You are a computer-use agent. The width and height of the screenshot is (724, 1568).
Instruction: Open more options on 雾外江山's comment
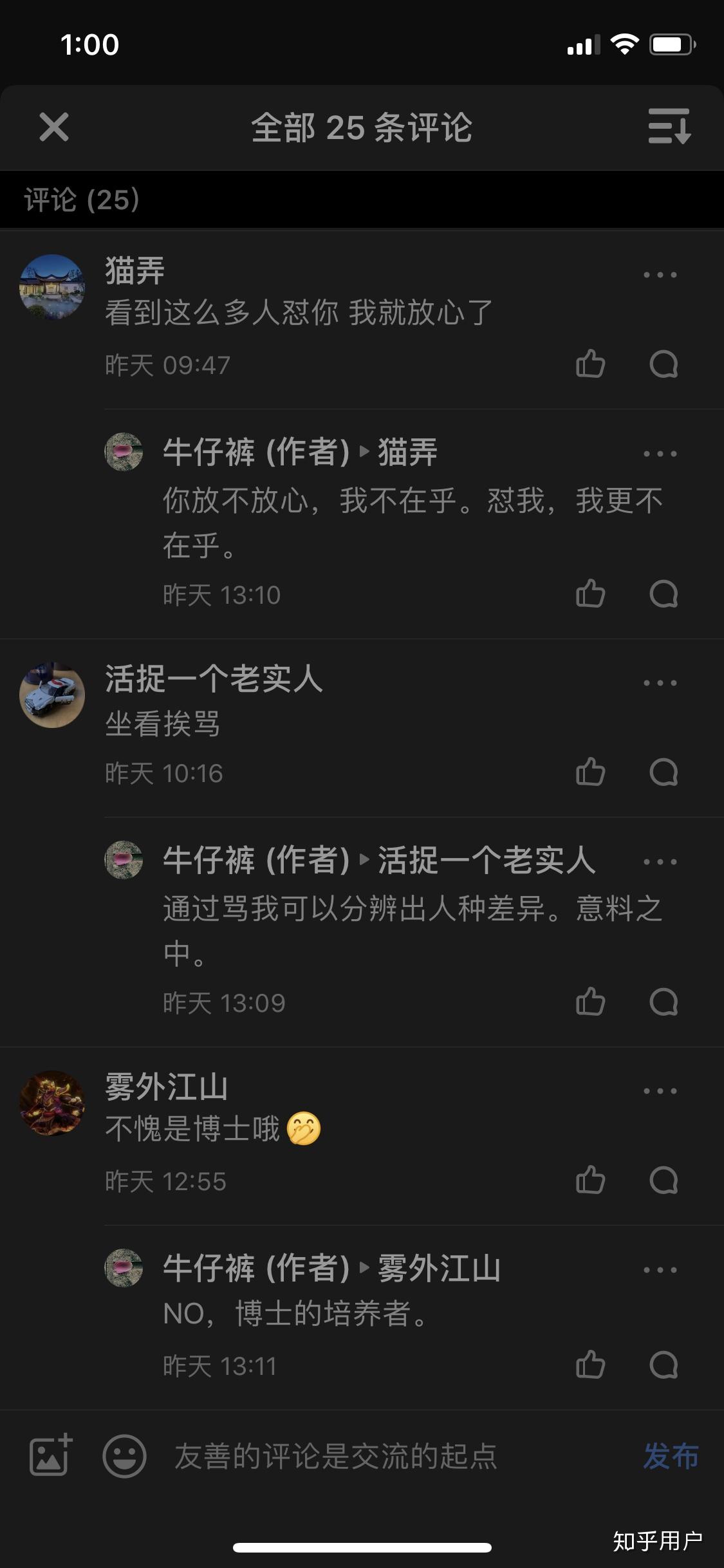pos(660,1091)
